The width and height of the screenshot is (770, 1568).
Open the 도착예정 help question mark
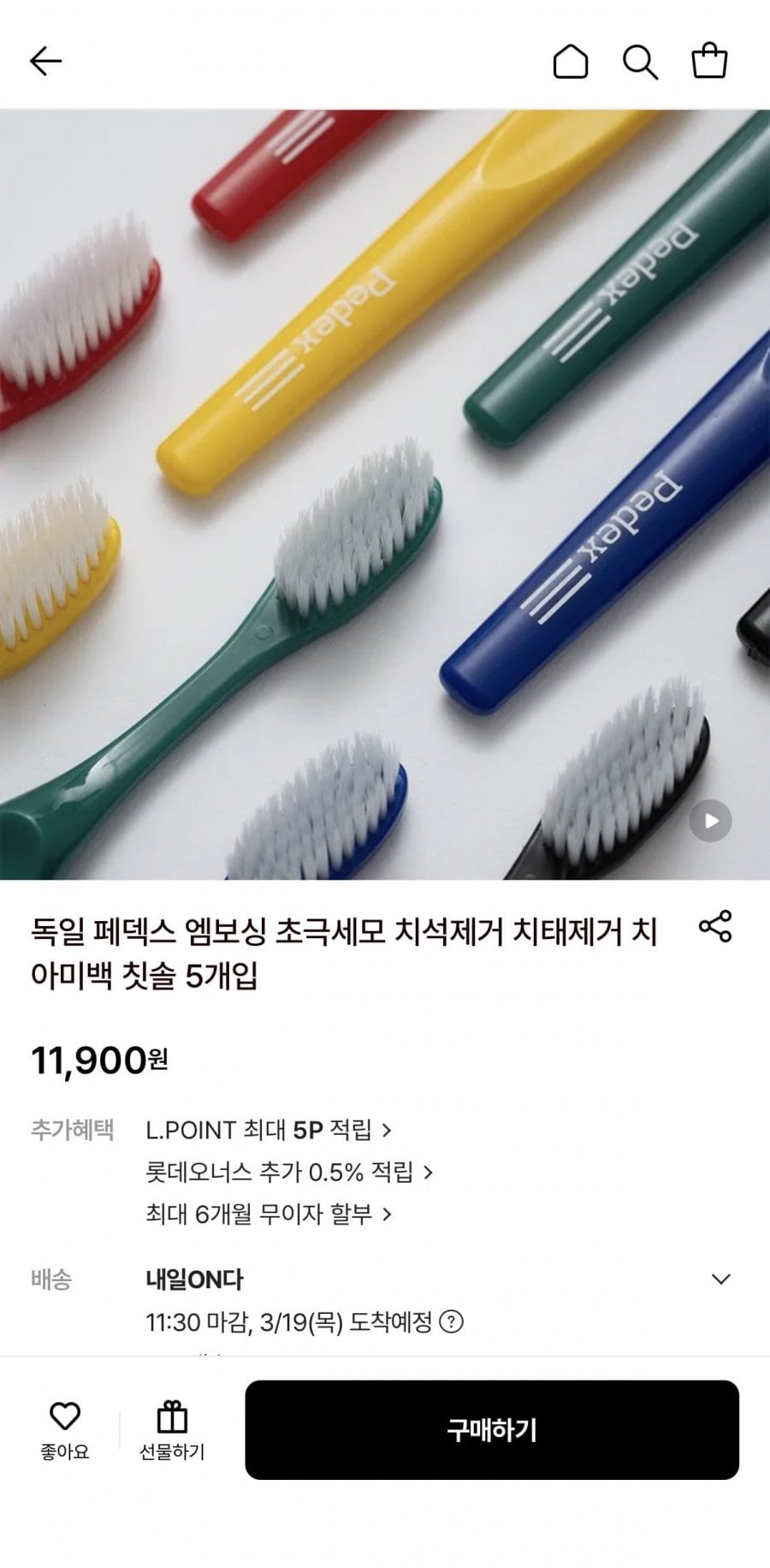(451, 1322)
